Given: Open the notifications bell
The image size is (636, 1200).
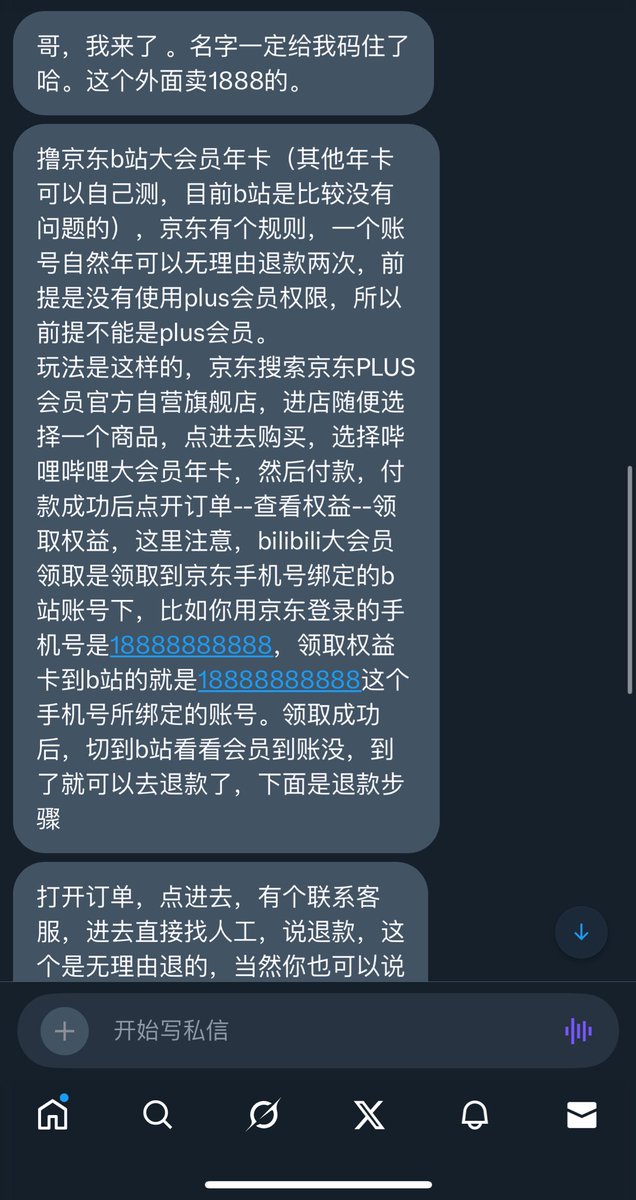Looking at the screenshot, I should [x=475, y=1114].
